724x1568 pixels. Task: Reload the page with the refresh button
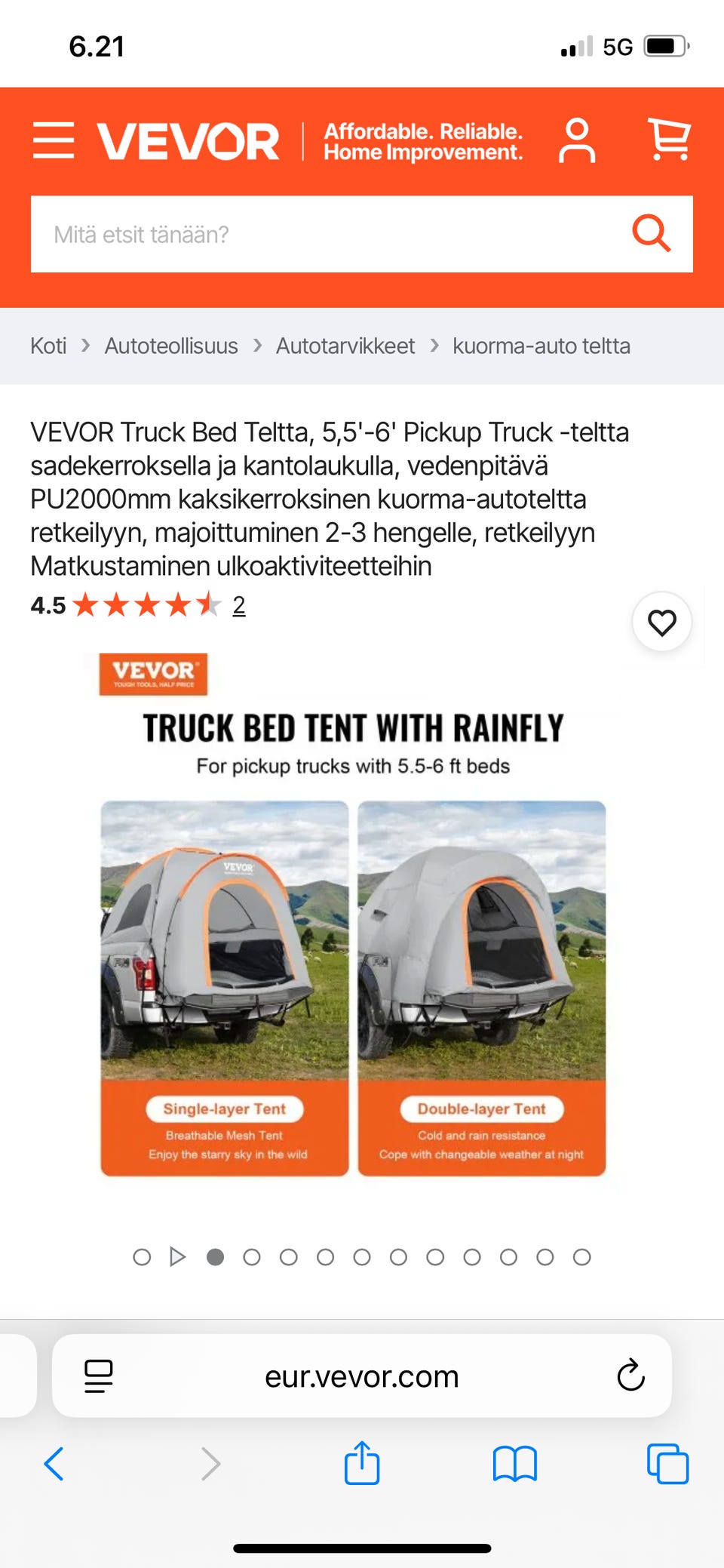[x=630, y=1376]
